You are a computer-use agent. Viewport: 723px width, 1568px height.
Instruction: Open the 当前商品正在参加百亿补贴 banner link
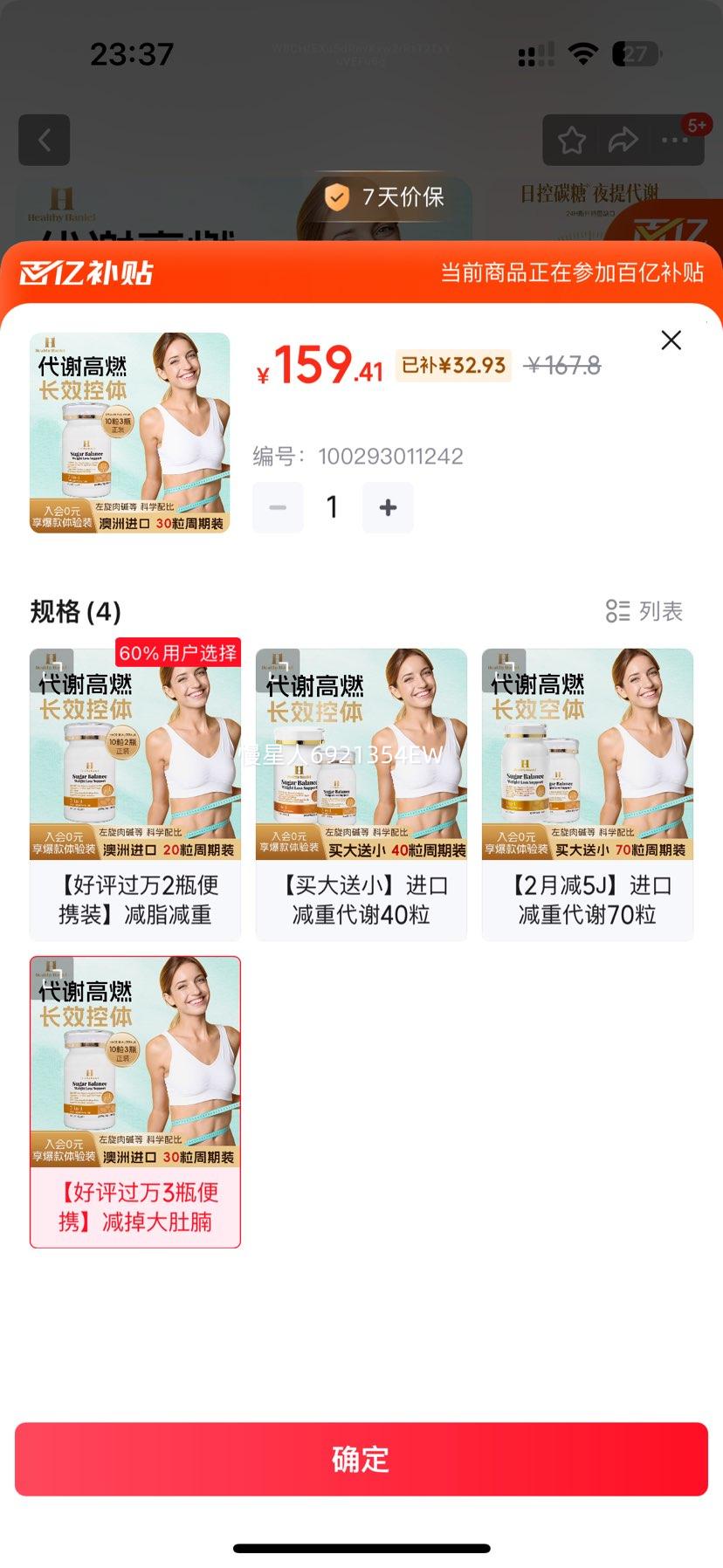click(574, 272)
